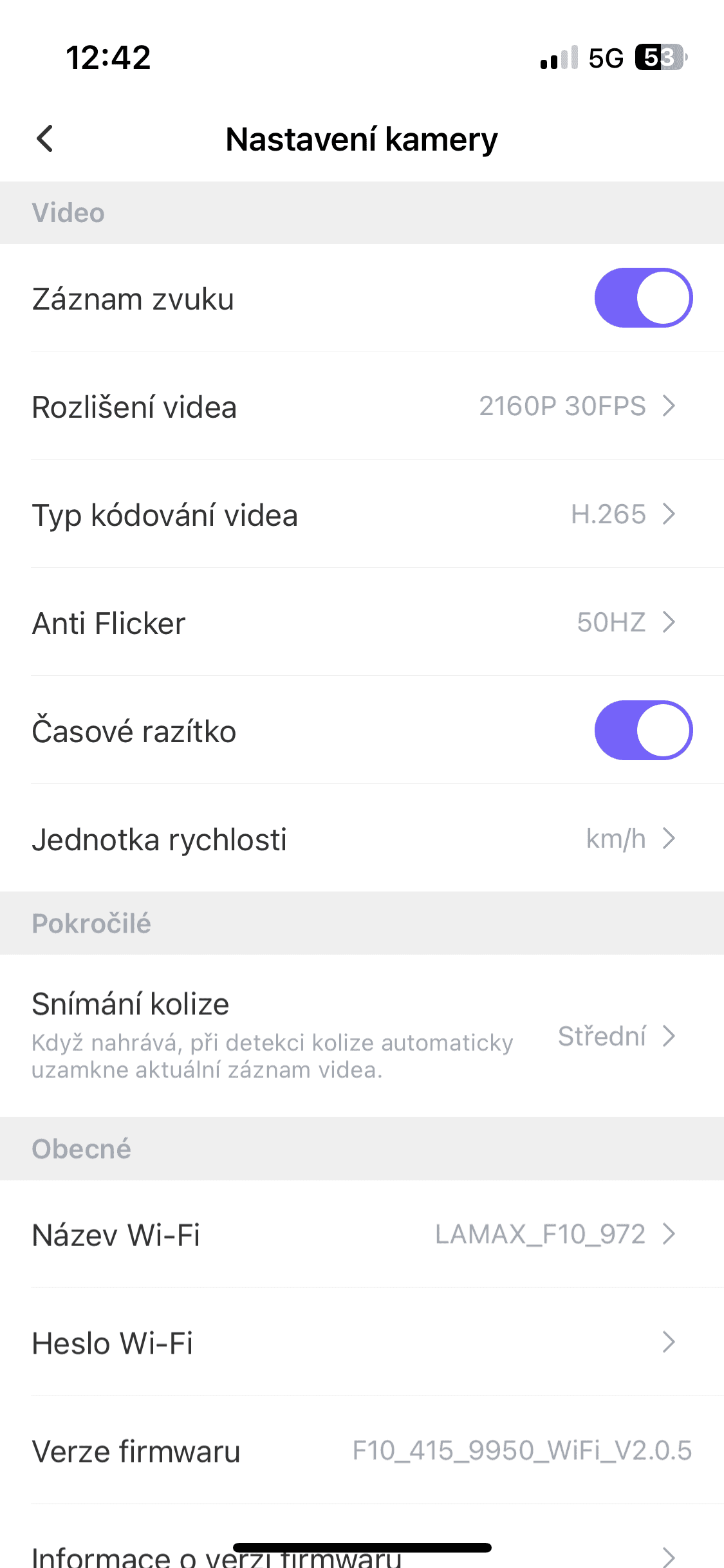Adjust Snímání kolize sensitivity
Image resolution: width=724 pixels, height=1568 pixels.
[362, 1036]
